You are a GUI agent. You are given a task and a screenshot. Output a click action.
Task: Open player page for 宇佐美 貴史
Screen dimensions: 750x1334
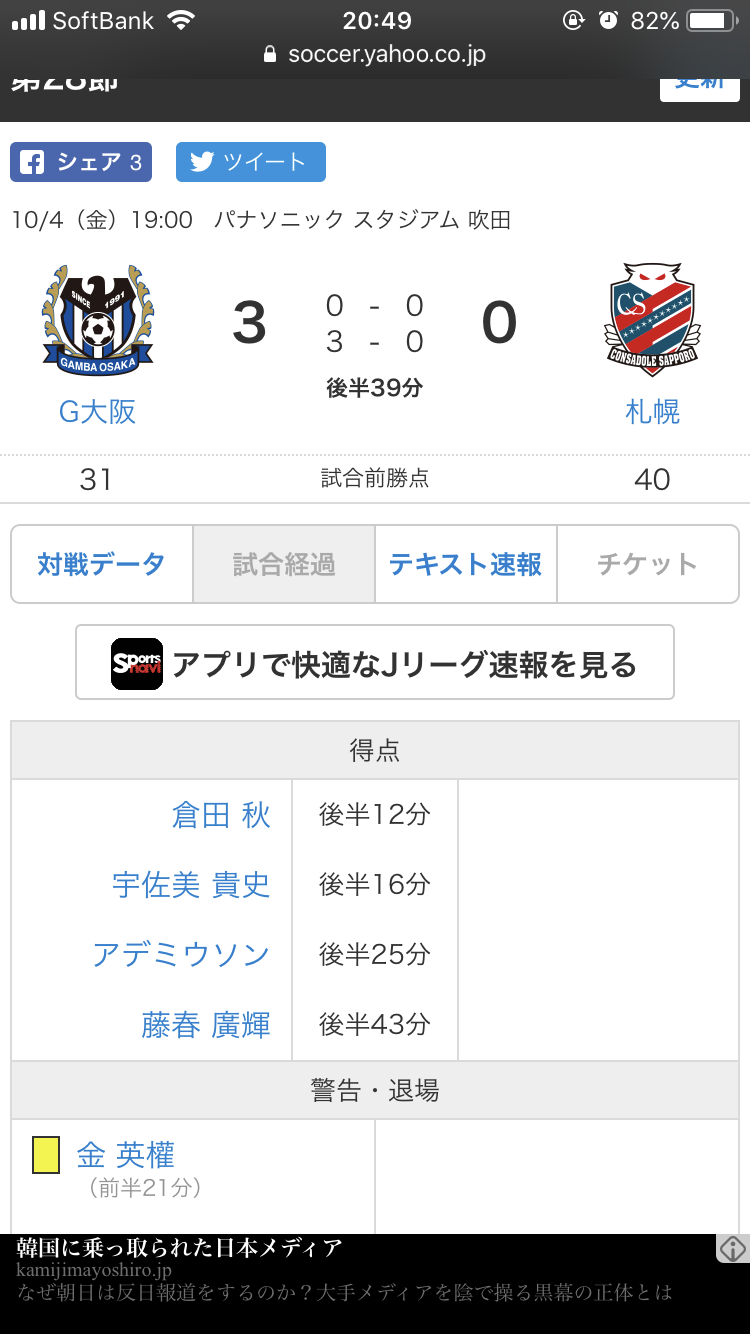tap(191, 885)
